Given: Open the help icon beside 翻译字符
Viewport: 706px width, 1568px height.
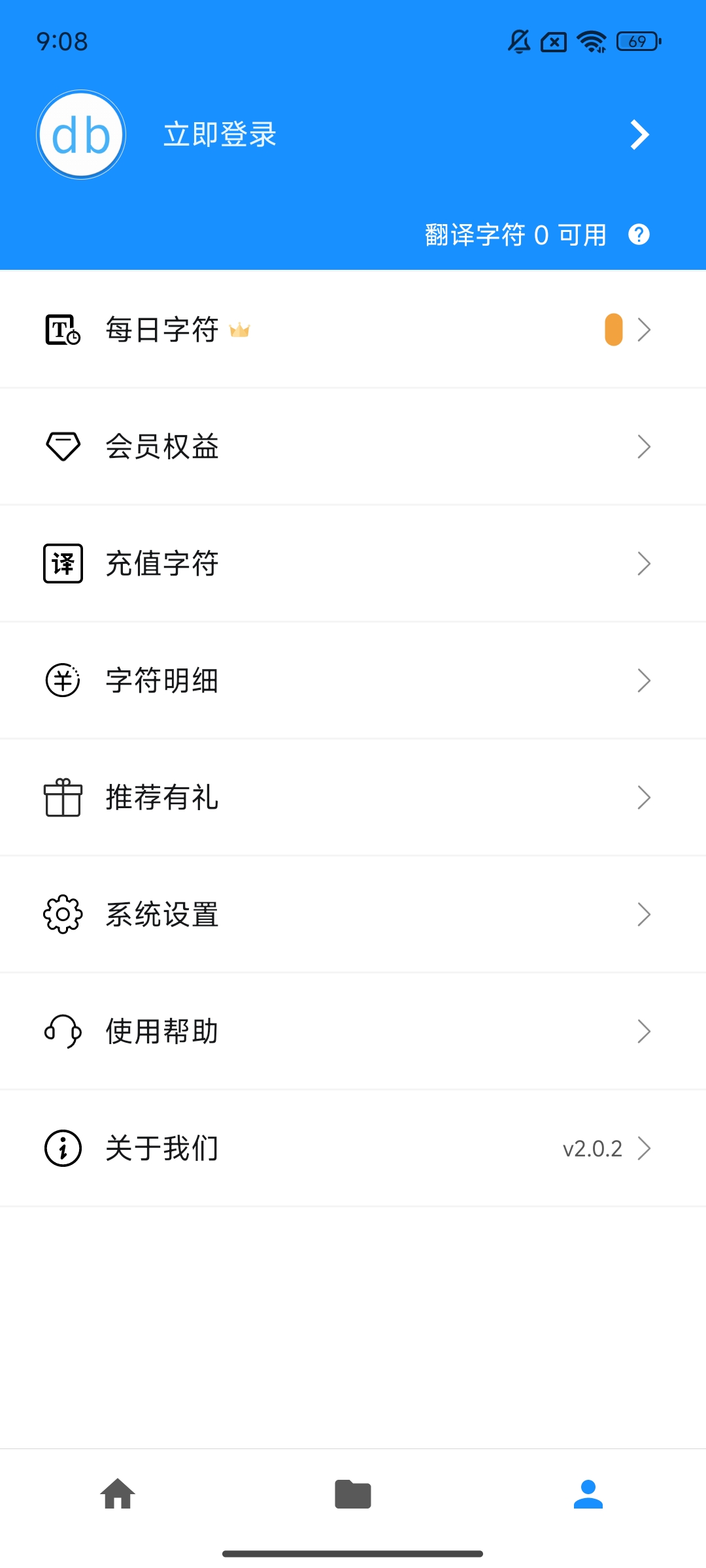Looking at the screenshot, I should tap(639, 235).
